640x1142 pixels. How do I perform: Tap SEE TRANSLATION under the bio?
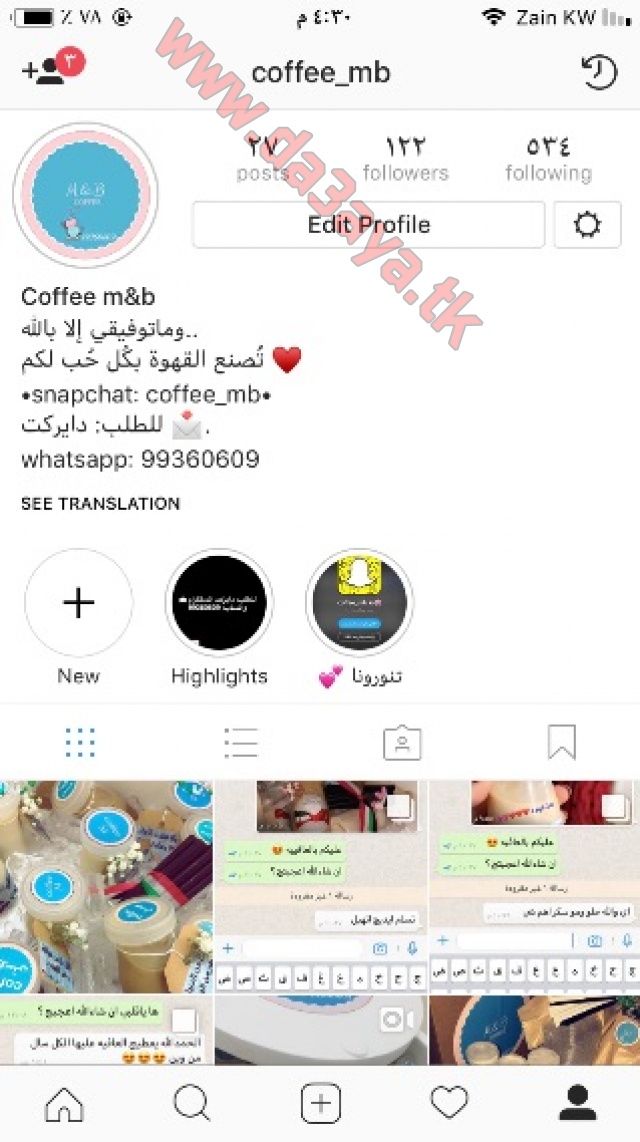tap(100, 504)
